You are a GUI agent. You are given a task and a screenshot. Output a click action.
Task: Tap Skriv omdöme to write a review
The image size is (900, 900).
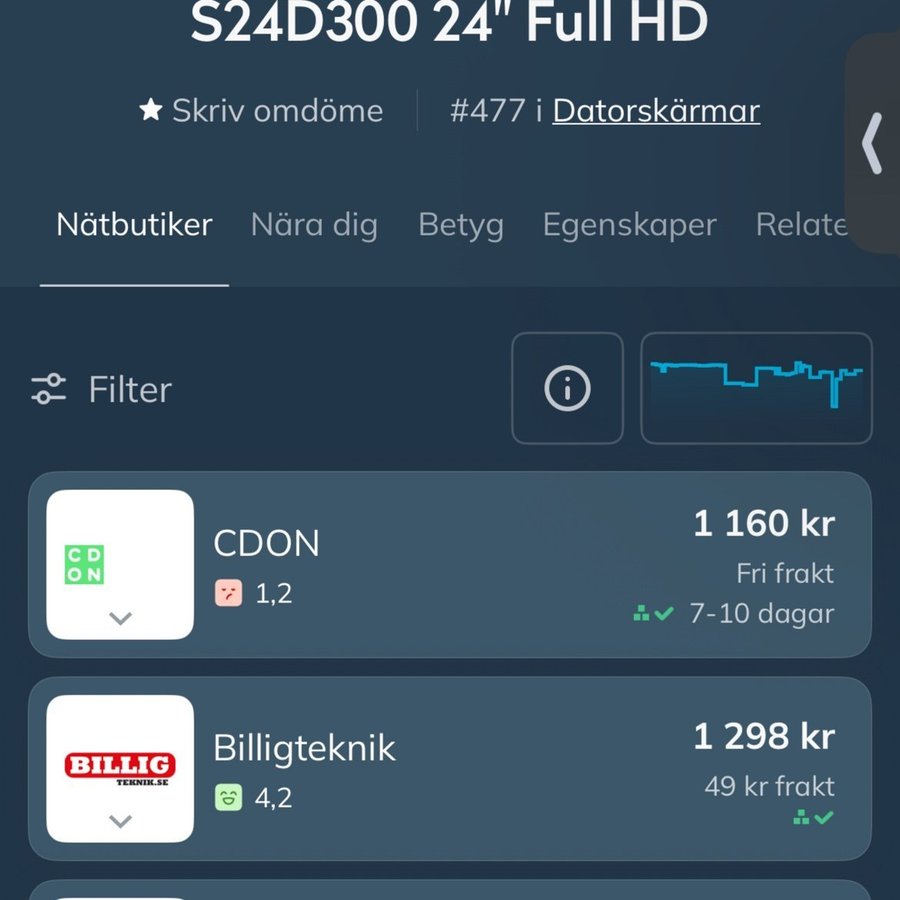[261, 110]
